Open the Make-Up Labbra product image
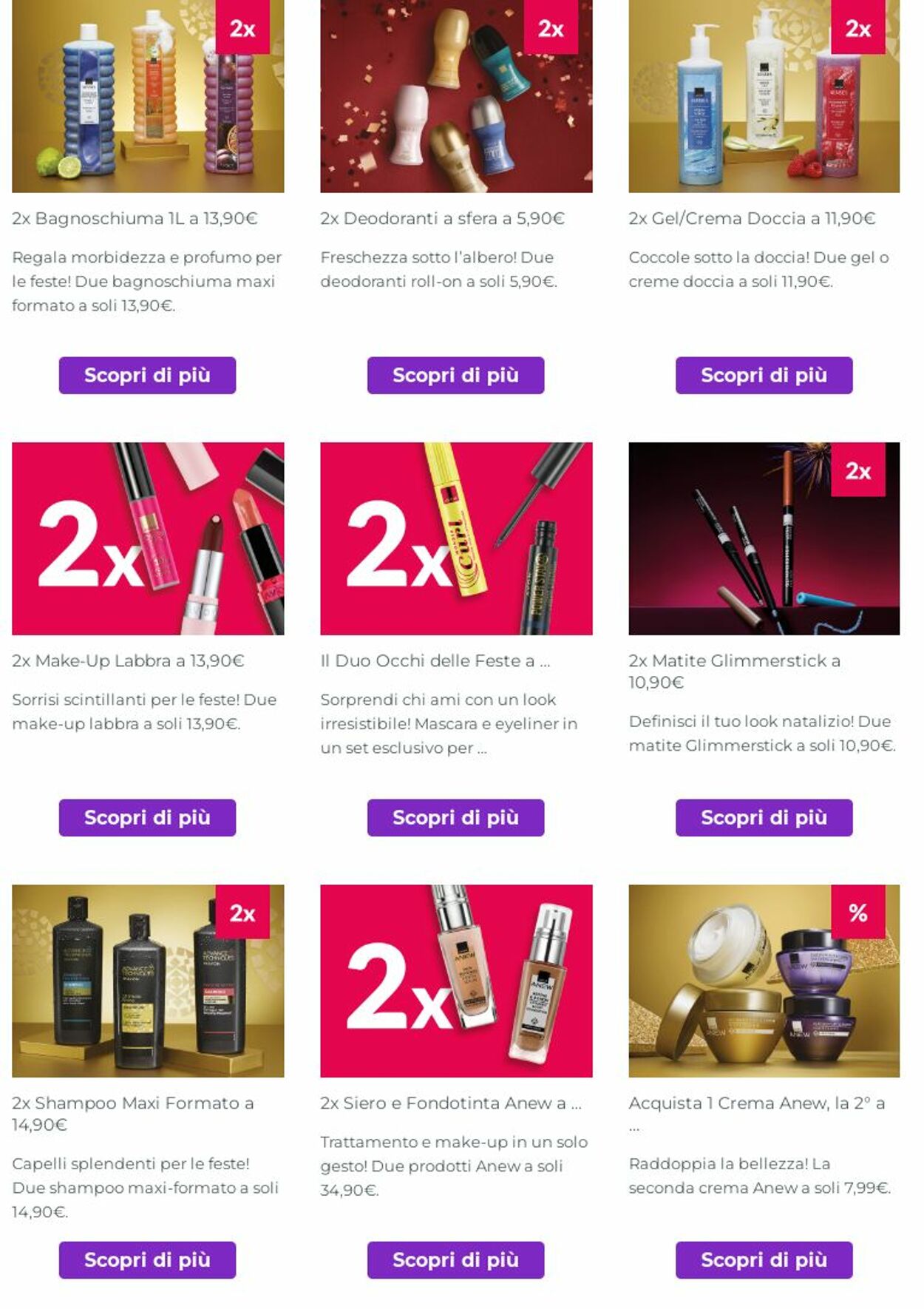Image resolution: width=924 pixels, height=1309 pixels. [x=147, y=538]
